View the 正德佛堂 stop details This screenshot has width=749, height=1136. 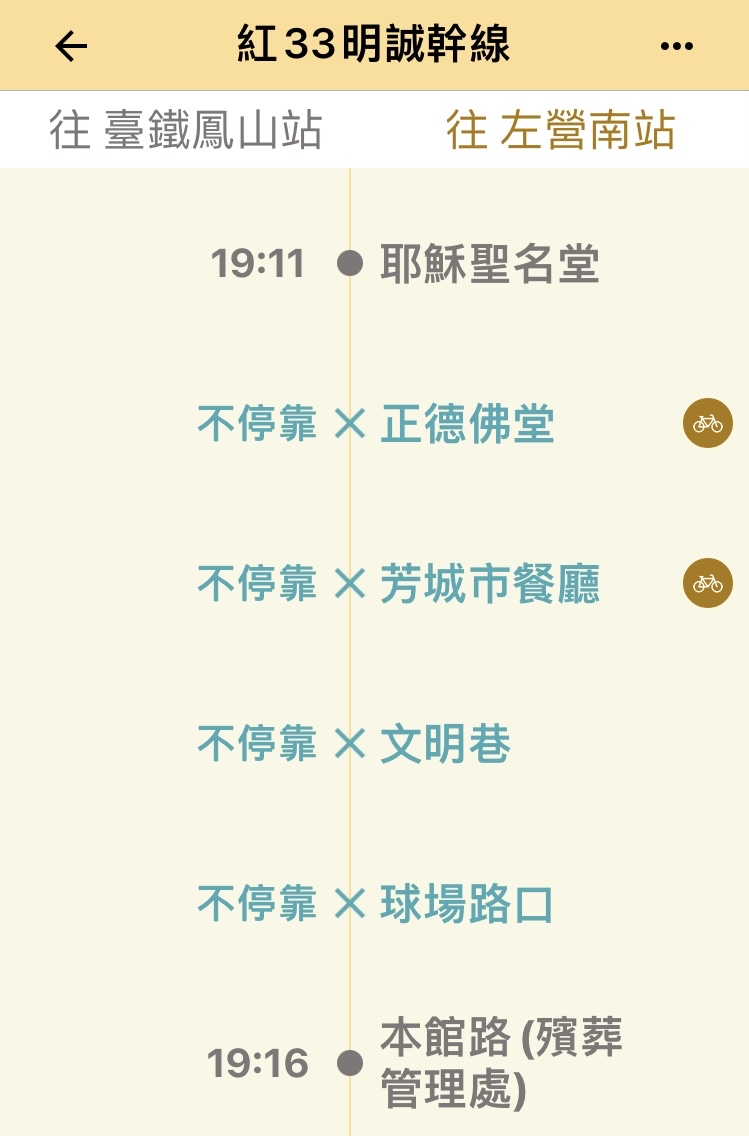click(x=467, y=424)
